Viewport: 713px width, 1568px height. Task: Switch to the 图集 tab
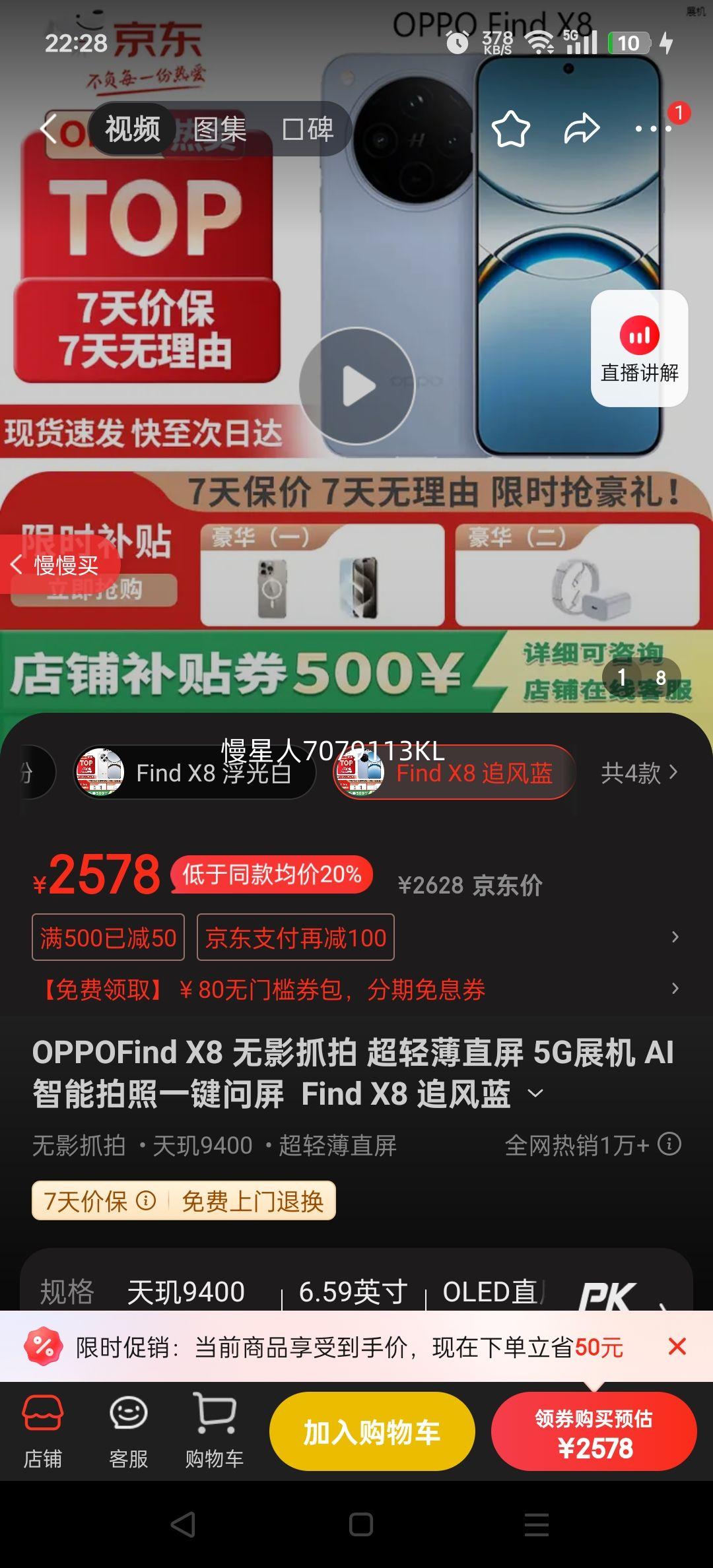click(x=219, y=130)
